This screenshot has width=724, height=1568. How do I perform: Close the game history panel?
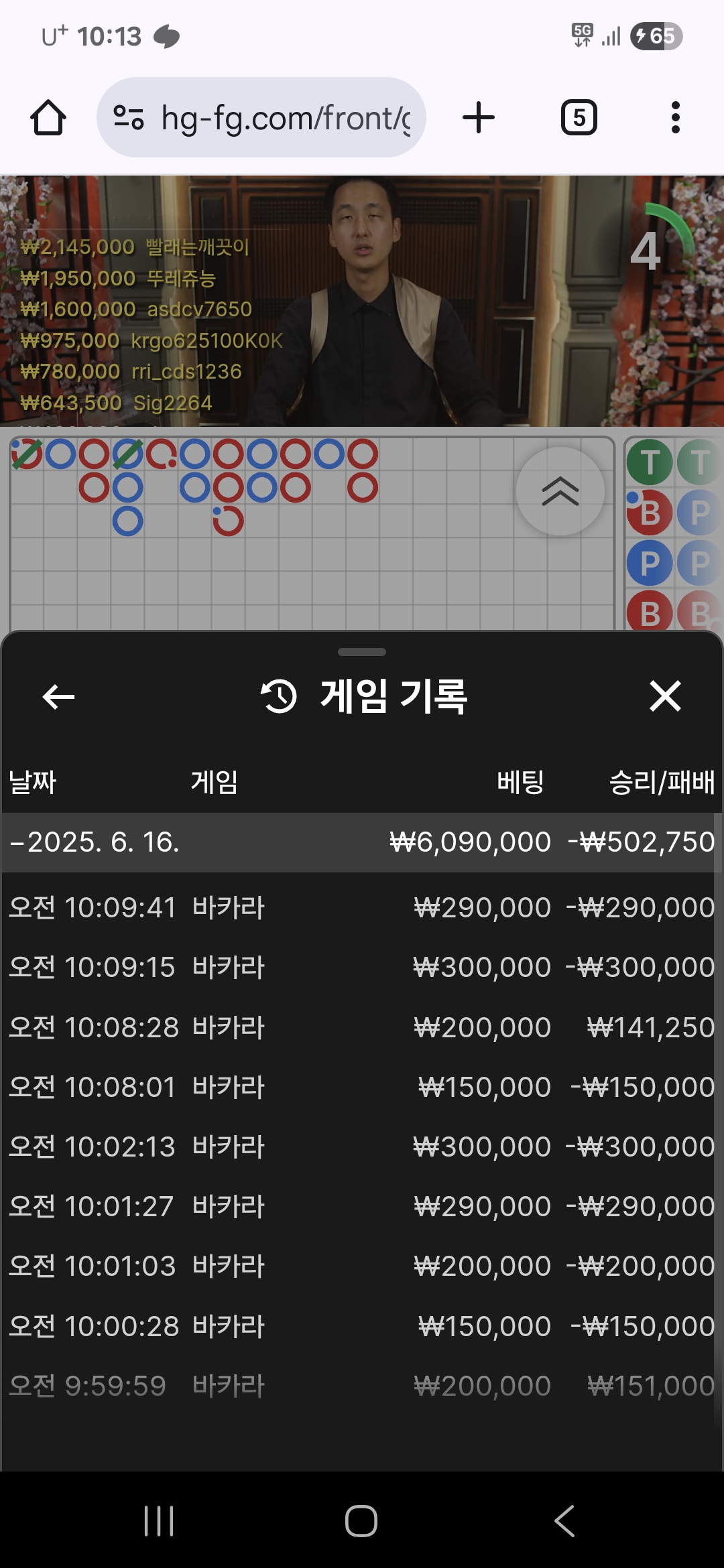pyautogui.click(x=665, y=696)
